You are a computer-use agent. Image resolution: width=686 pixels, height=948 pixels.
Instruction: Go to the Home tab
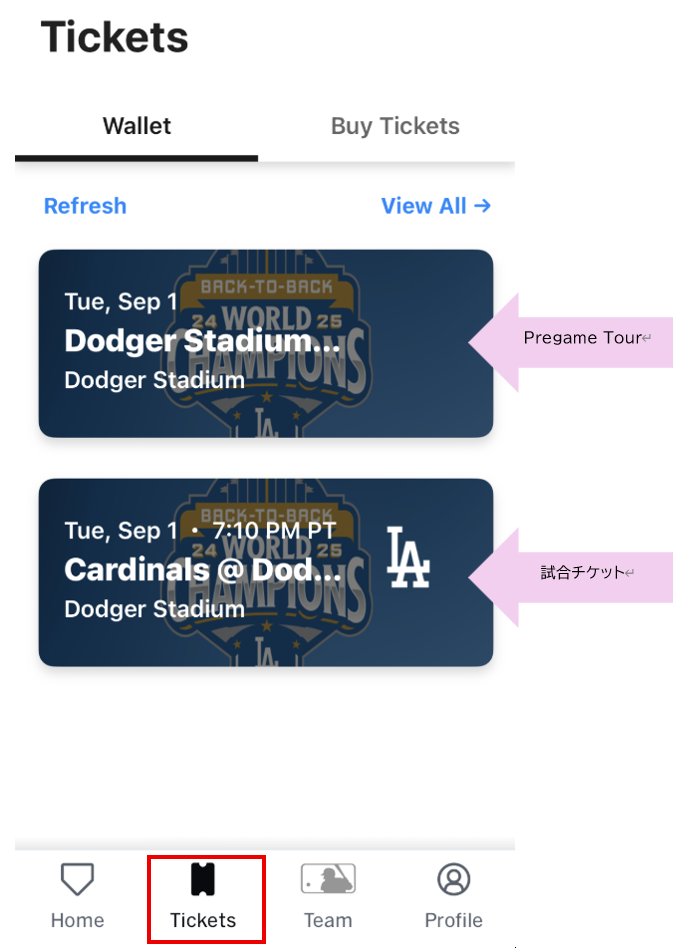click(x=77, y=897)
